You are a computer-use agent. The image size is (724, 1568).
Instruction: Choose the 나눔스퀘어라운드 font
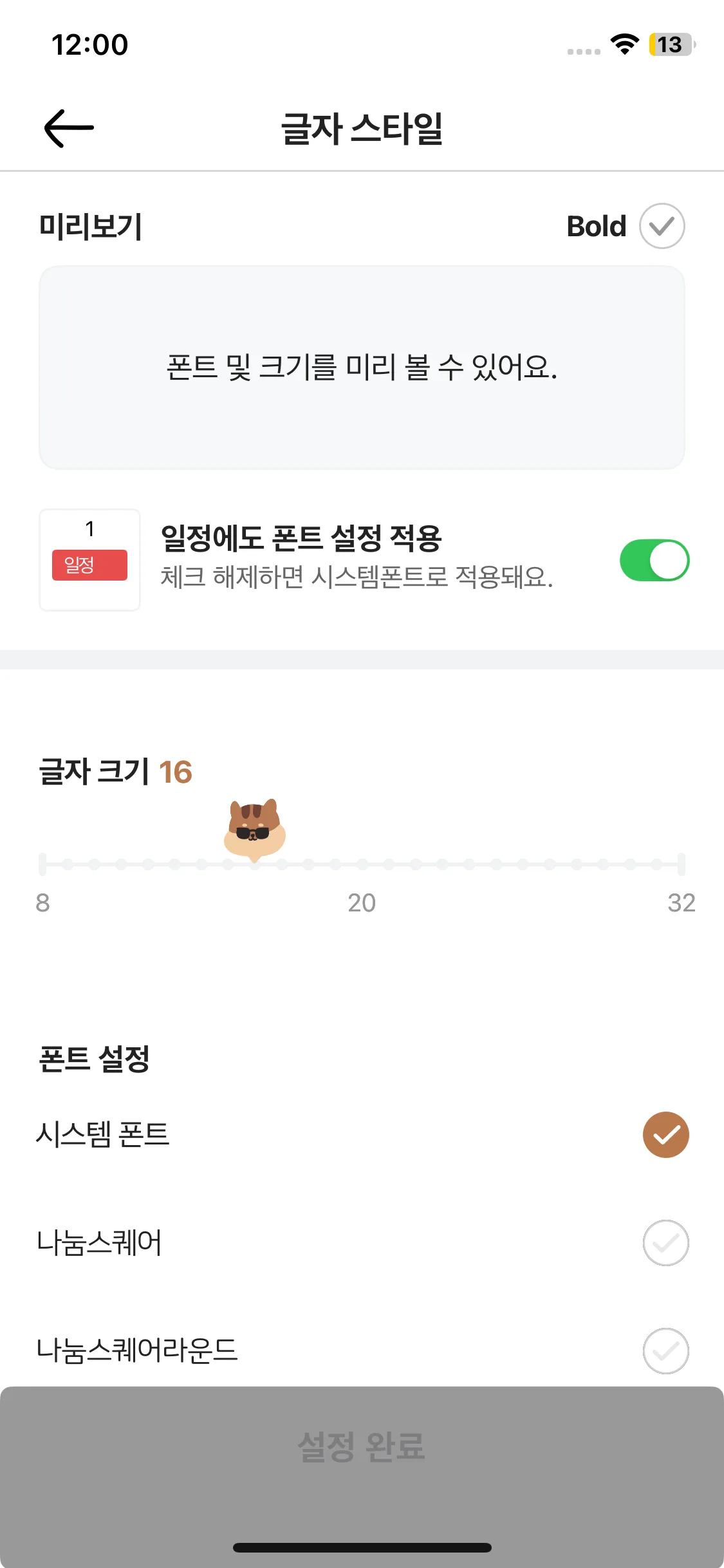click(x=665, y=1350)
